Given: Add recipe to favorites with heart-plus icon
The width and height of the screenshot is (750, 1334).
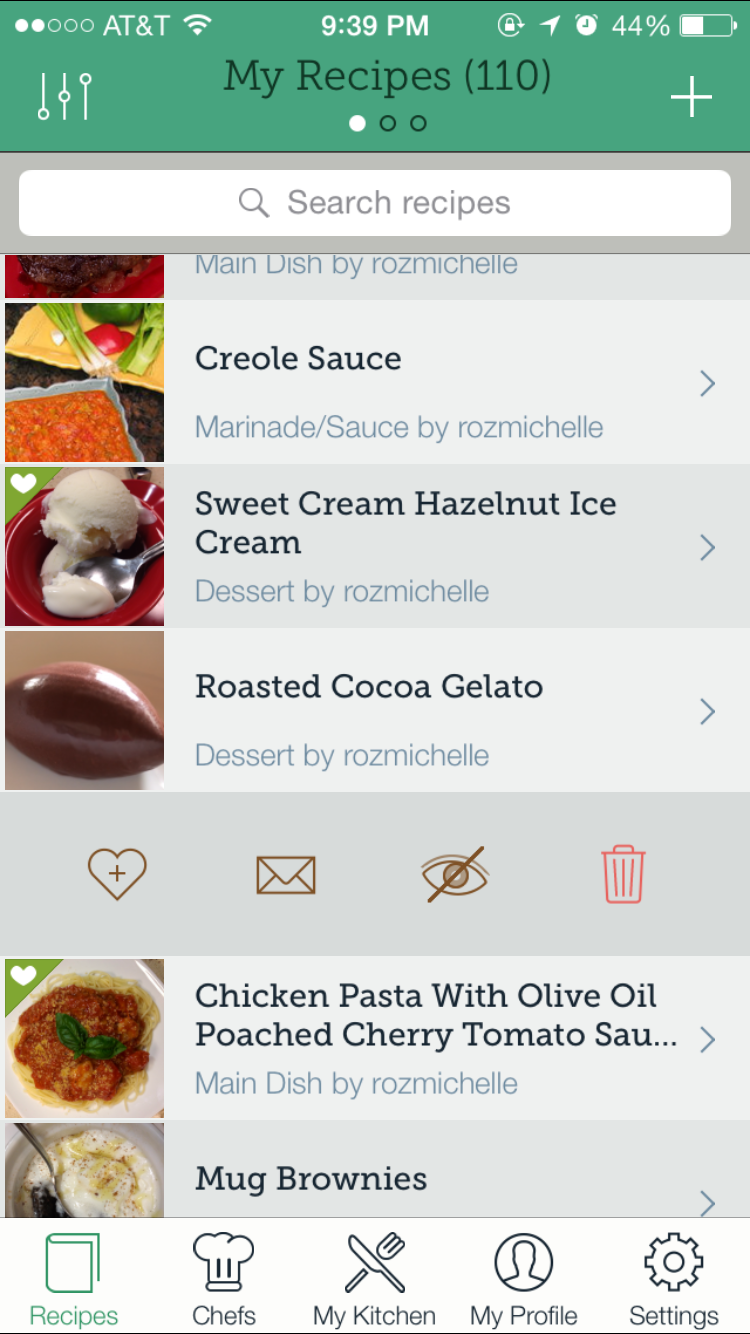Looking at the screenshot, I should 117,874.
